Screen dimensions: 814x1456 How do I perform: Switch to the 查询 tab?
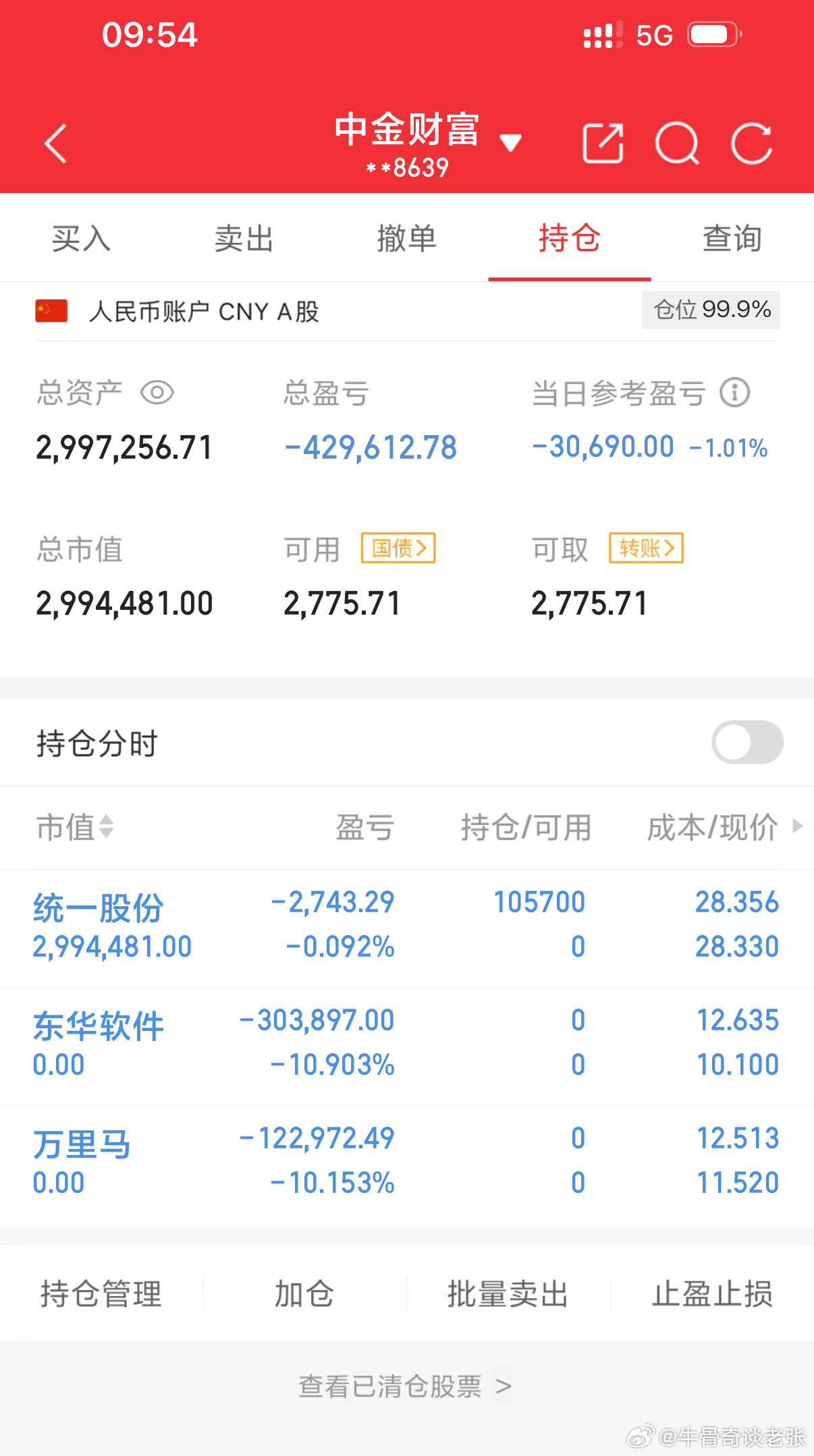click(x=731, y=238)
